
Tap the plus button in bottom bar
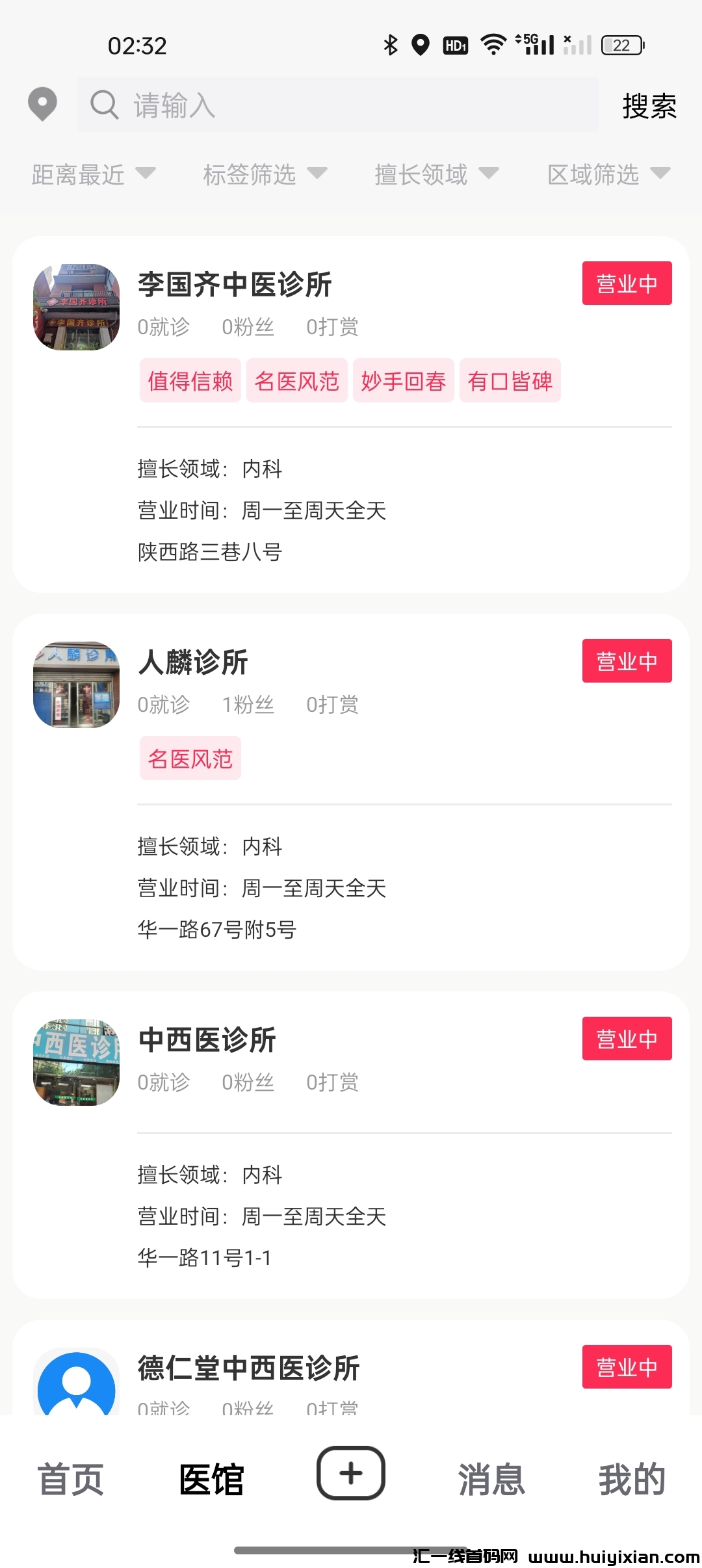point(351,1473)
